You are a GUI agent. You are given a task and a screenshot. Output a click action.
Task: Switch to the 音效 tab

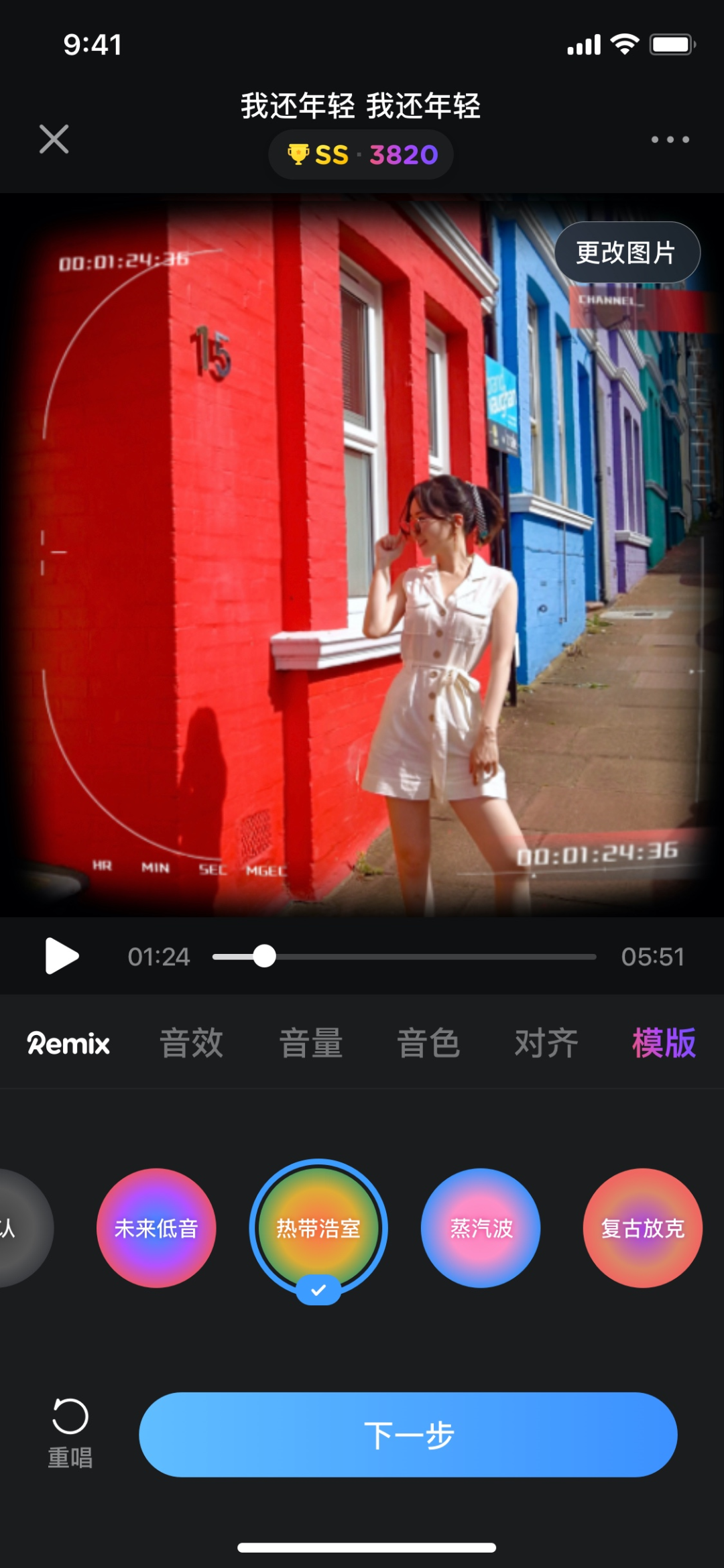pos(192,1043)
